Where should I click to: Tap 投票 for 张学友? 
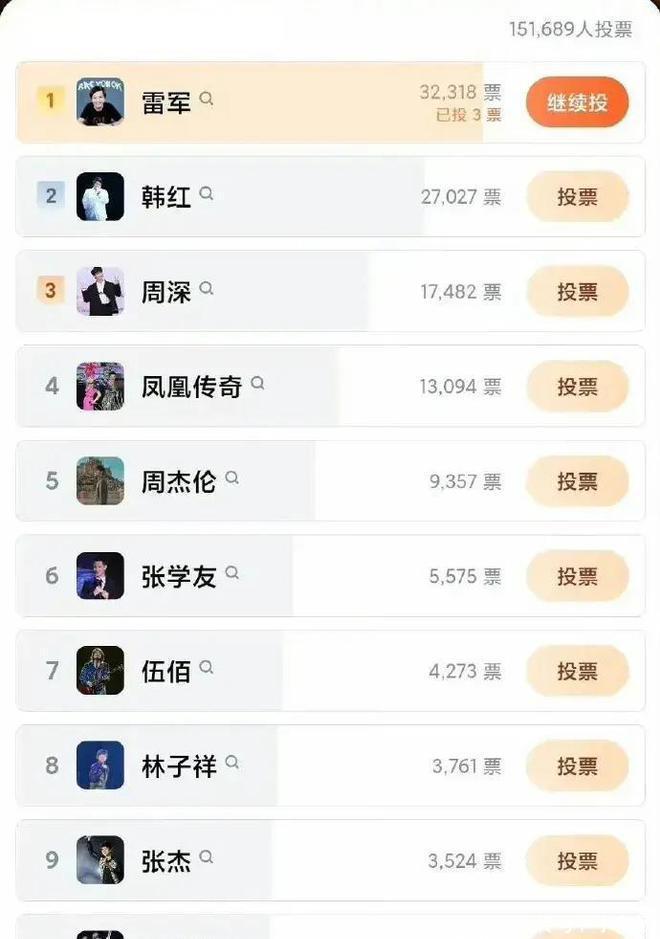577,577
